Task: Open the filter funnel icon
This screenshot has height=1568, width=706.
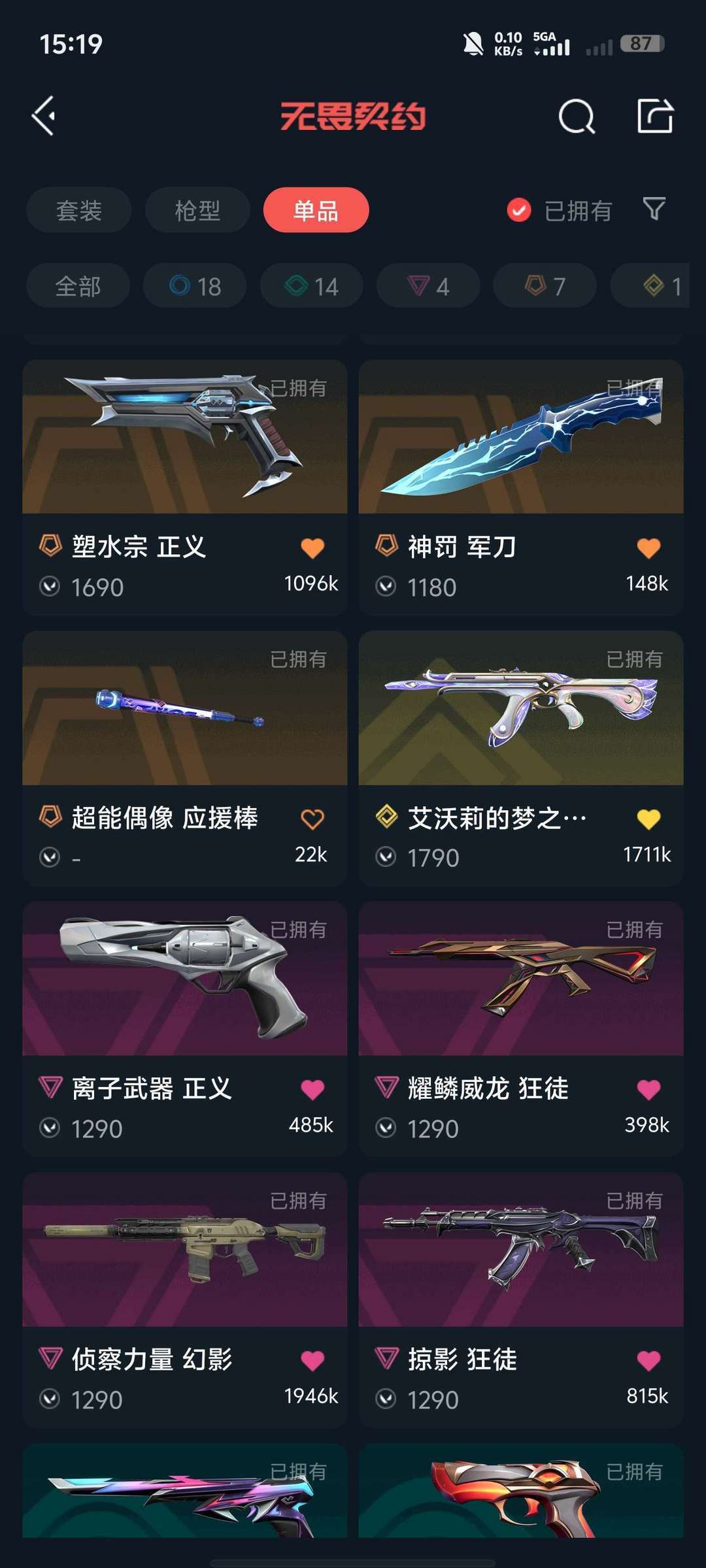Action: (654, 209)
